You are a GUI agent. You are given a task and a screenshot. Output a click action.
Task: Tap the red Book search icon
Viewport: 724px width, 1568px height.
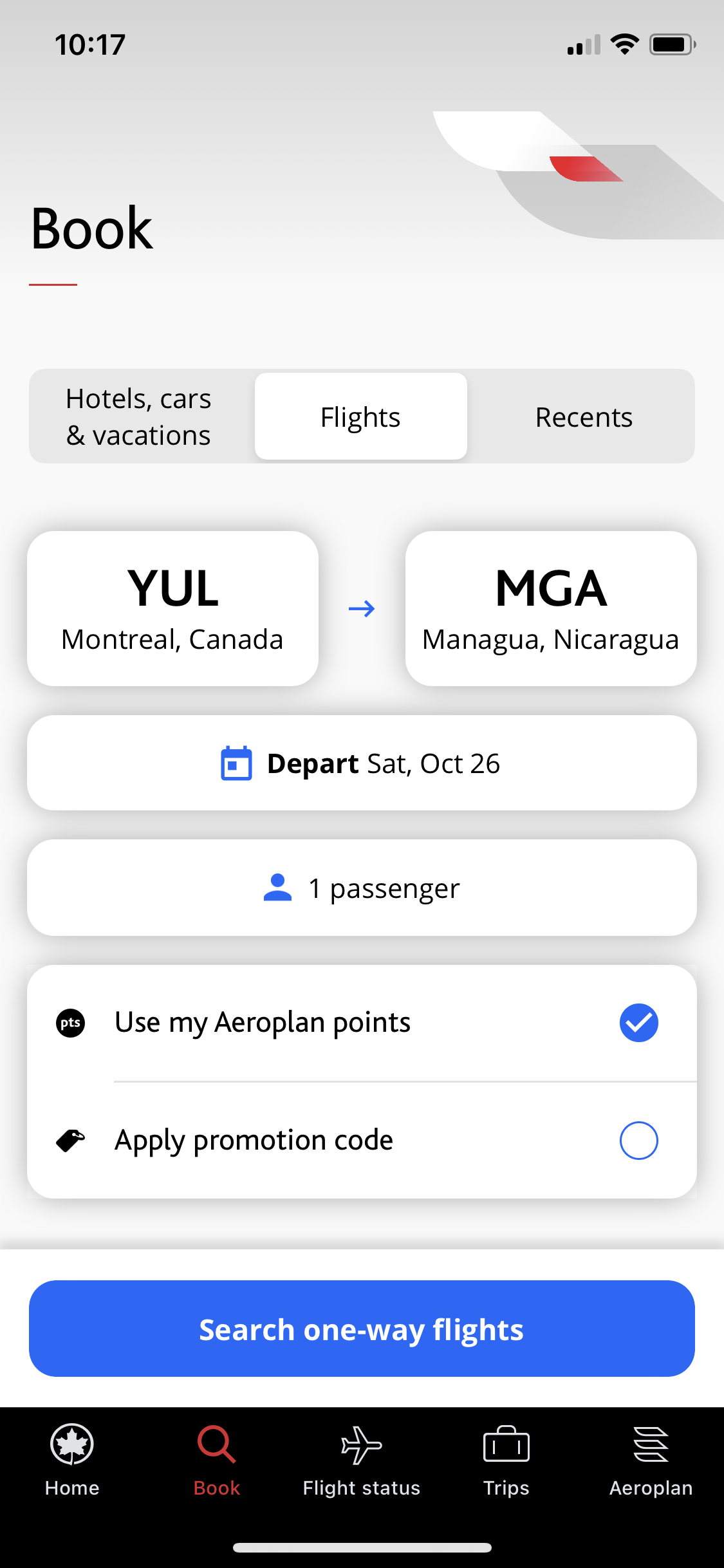(x=216, y=1452)
